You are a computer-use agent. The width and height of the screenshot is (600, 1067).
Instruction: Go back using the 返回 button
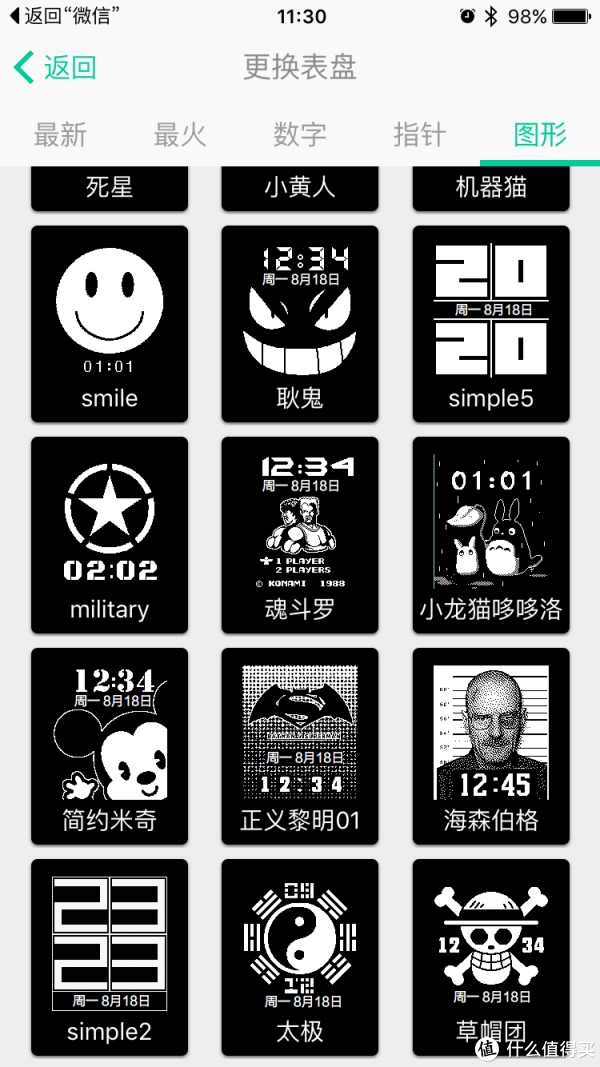click(x=56, y=68)
